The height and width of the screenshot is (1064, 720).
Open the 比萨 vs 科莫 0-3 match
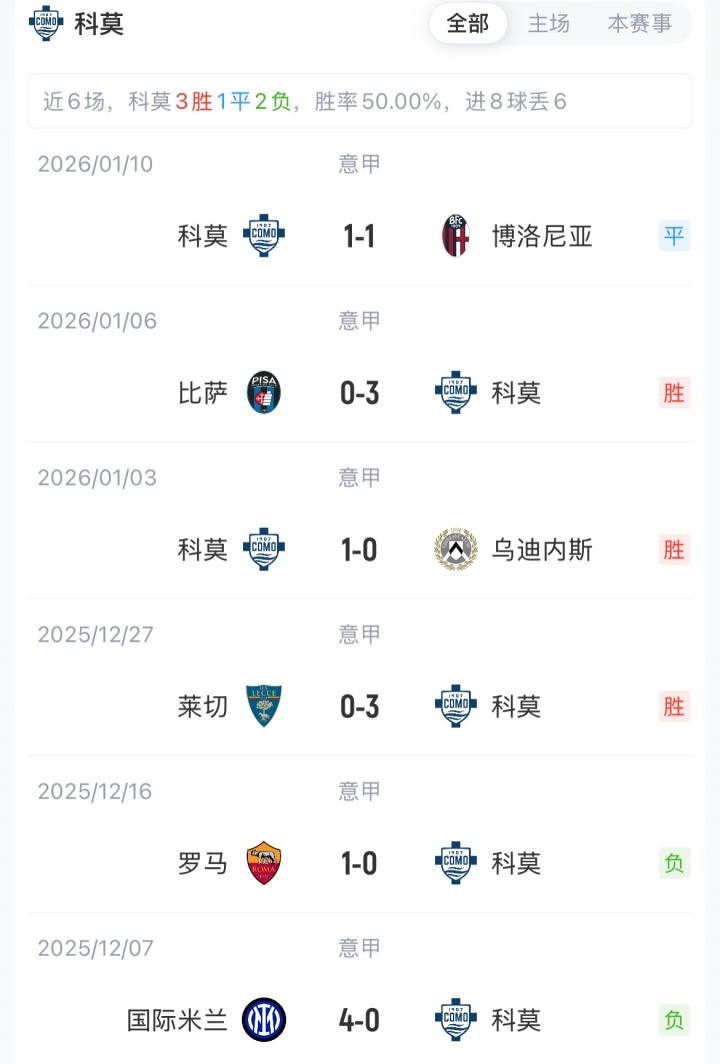click(x=360, y=393)
